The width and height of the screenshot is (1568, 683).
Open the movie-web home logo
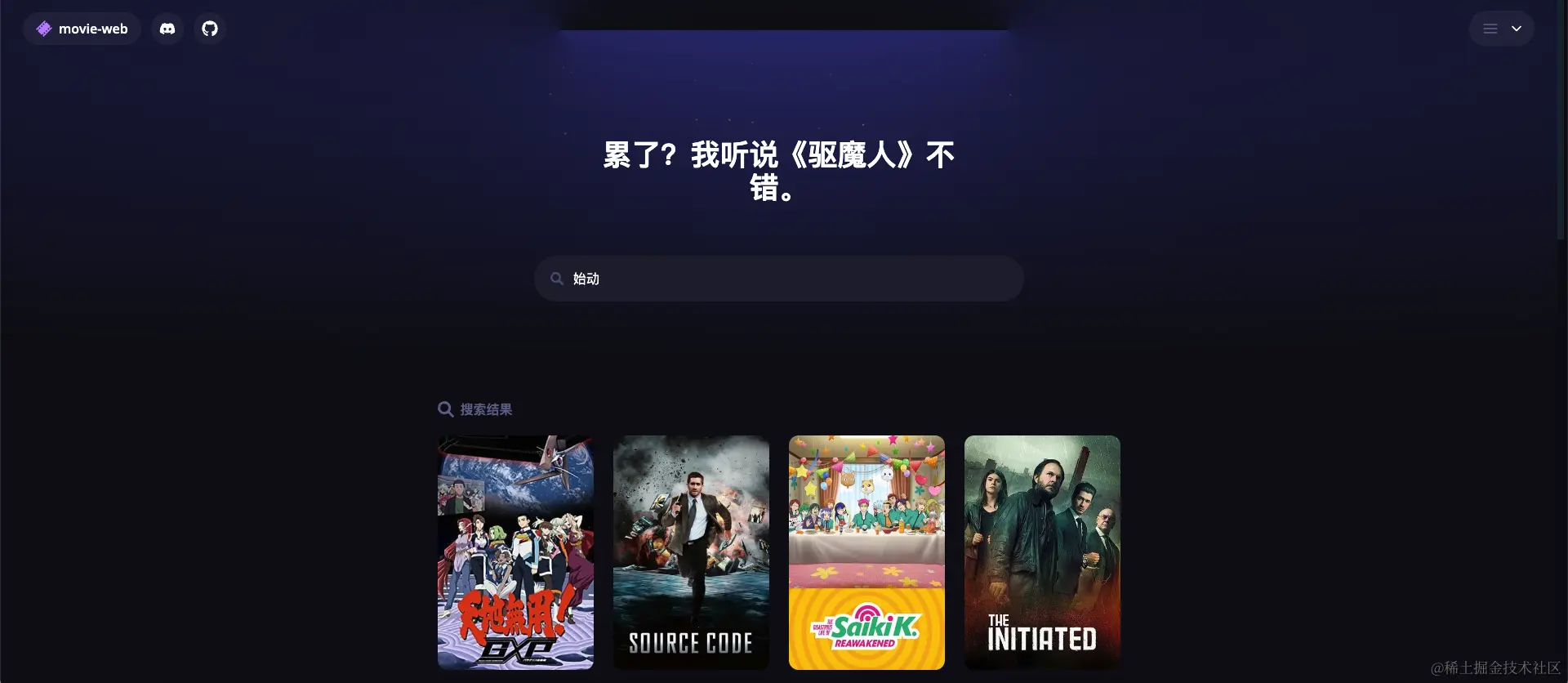pyautogui.click(x=82, y=29)
